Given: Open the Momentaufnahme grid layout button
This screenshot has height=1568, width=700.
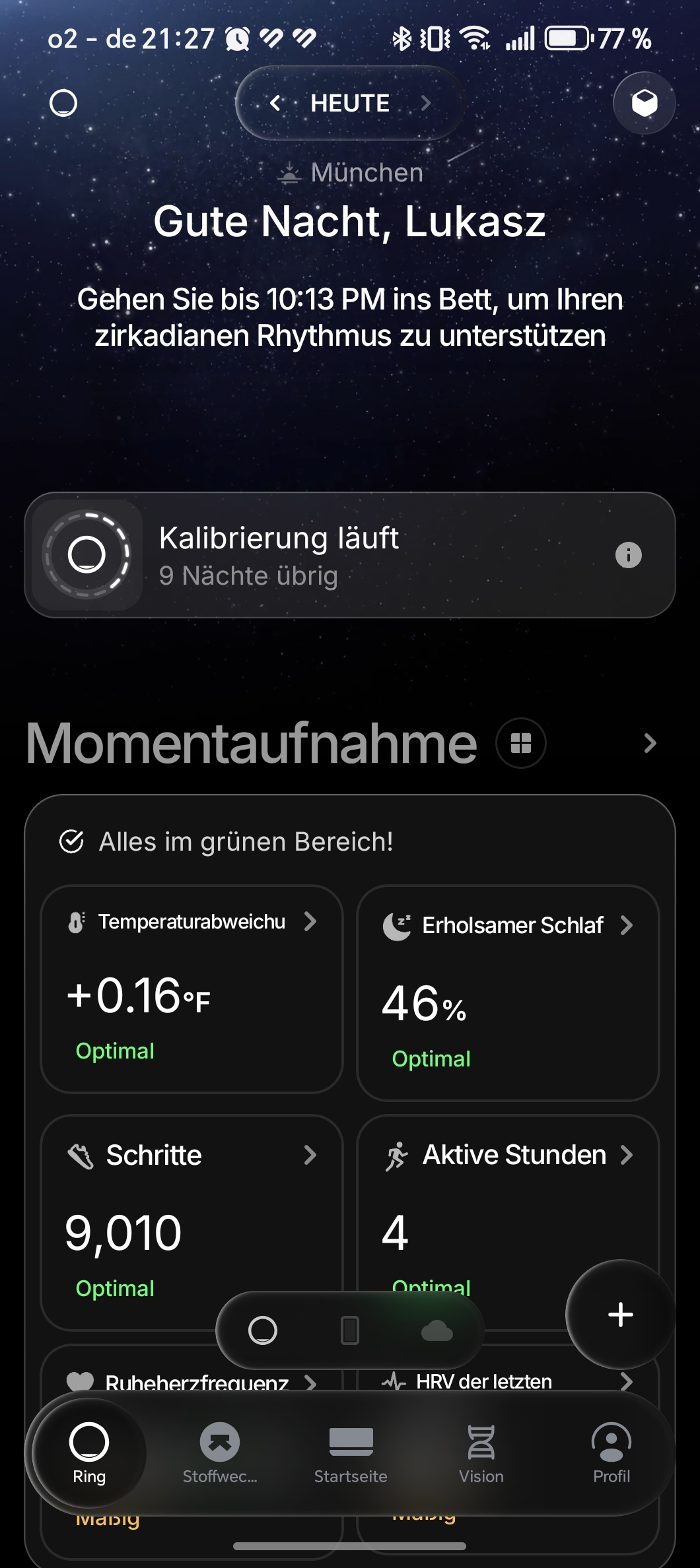Looking at the screenshot, I should (x=521, y=743).
